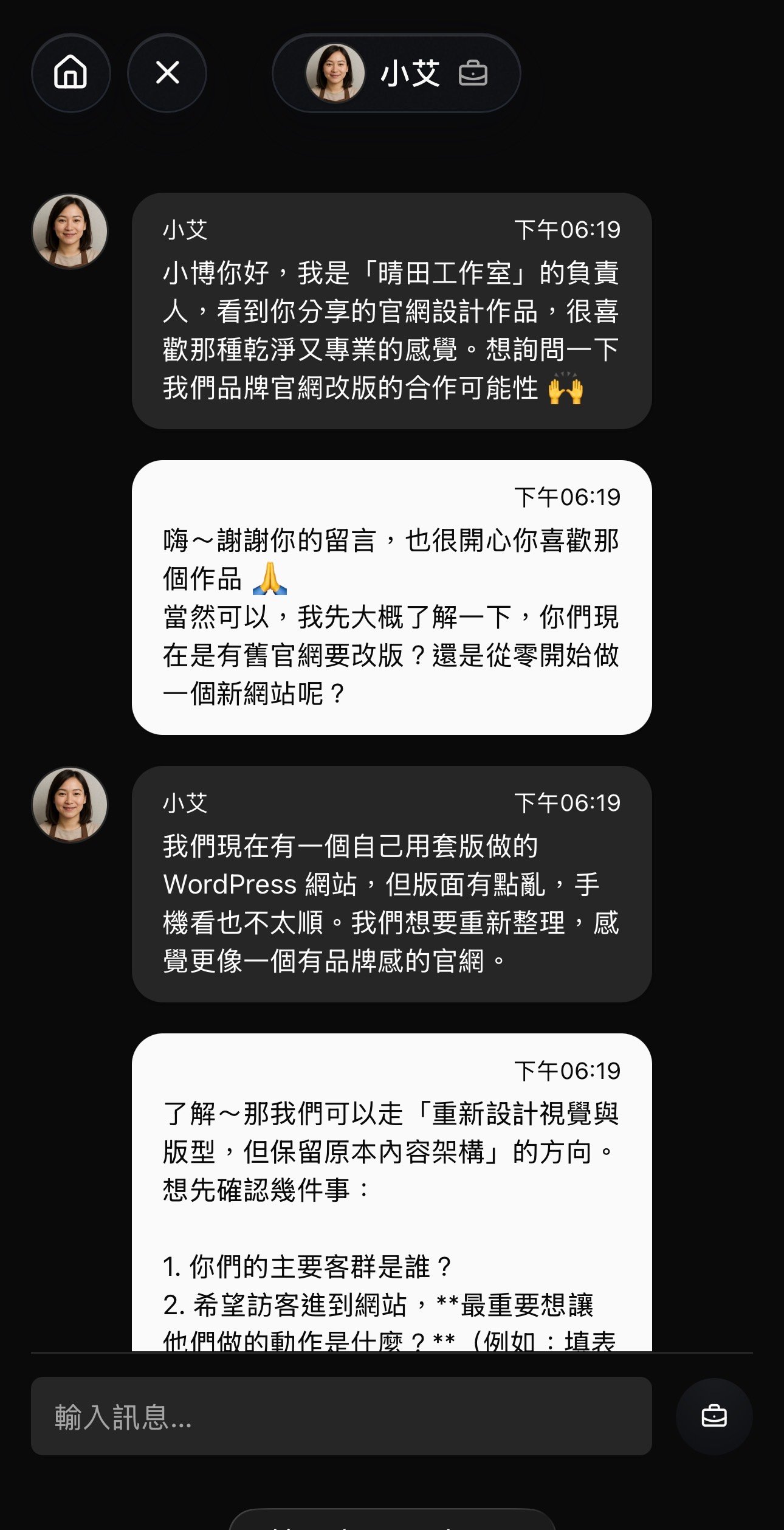Open 小艾's avatar beside the WordPress message
This screenshot has width=784, height=1530.
click(x=70, y=805)
